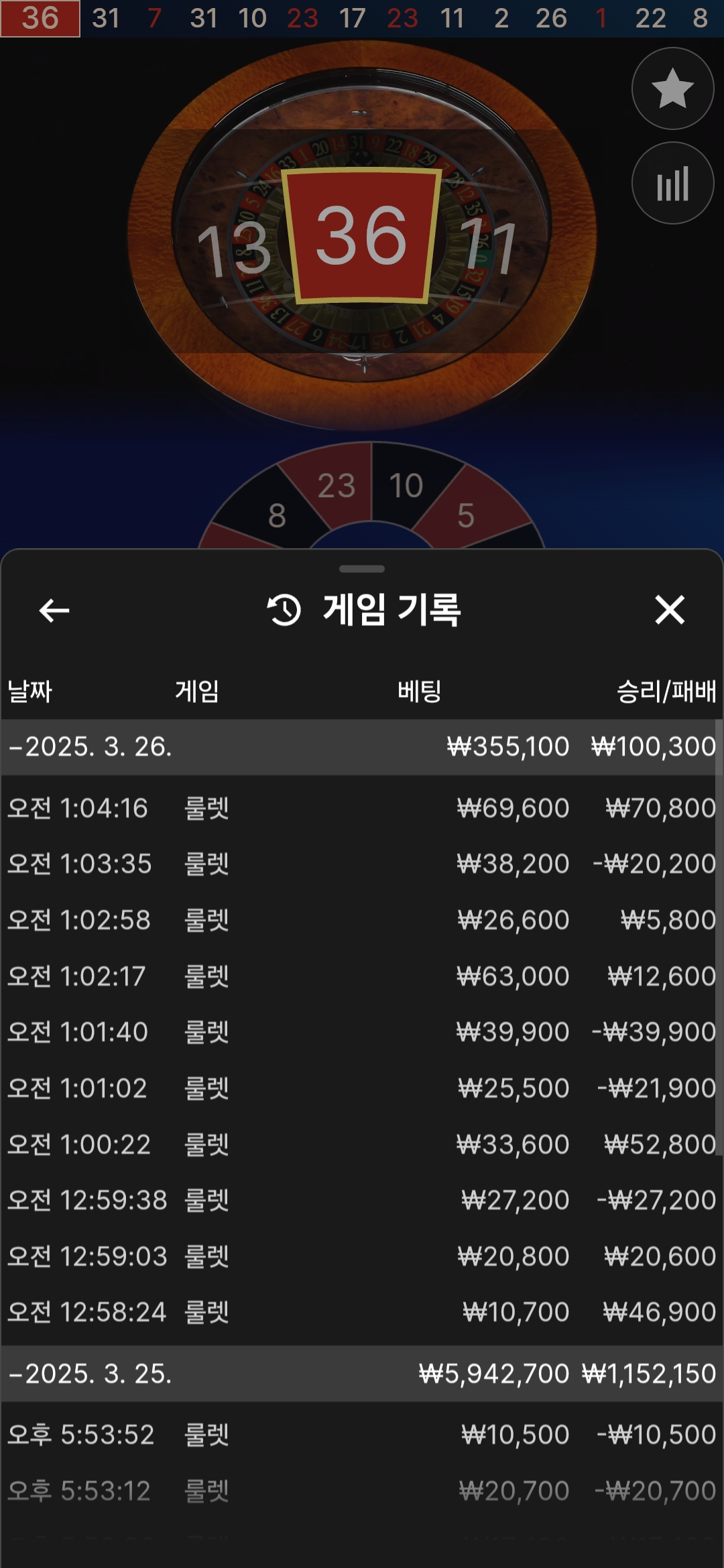Close the game history panel
Viewport: 724px width, 1568px height.
tap(670, 610)
